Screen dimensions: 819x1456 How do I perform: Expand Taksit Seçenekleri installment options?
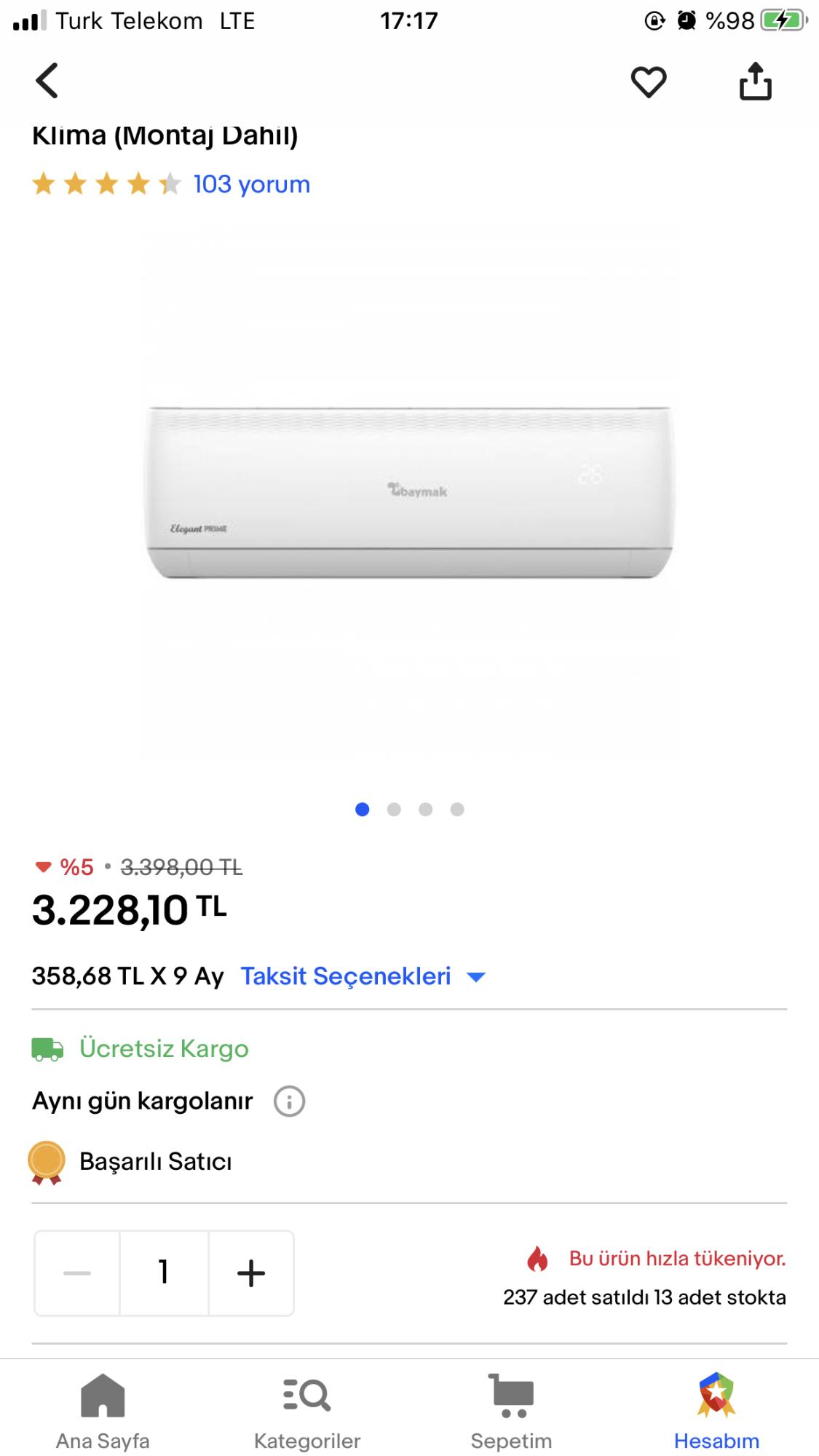(x=363, y=976)
